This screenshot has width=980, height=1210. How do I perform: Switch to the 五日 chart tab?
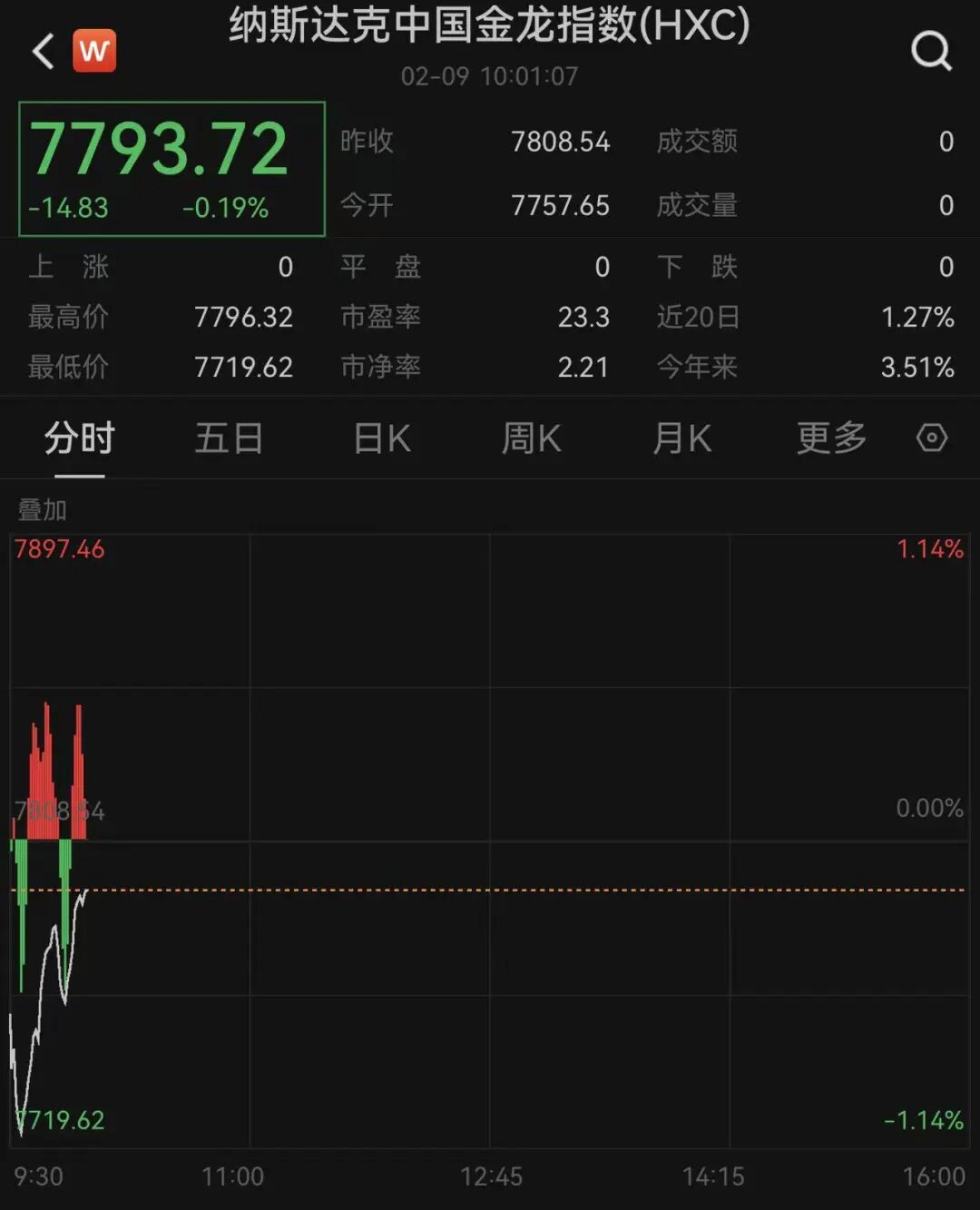[x=229, y=439]
